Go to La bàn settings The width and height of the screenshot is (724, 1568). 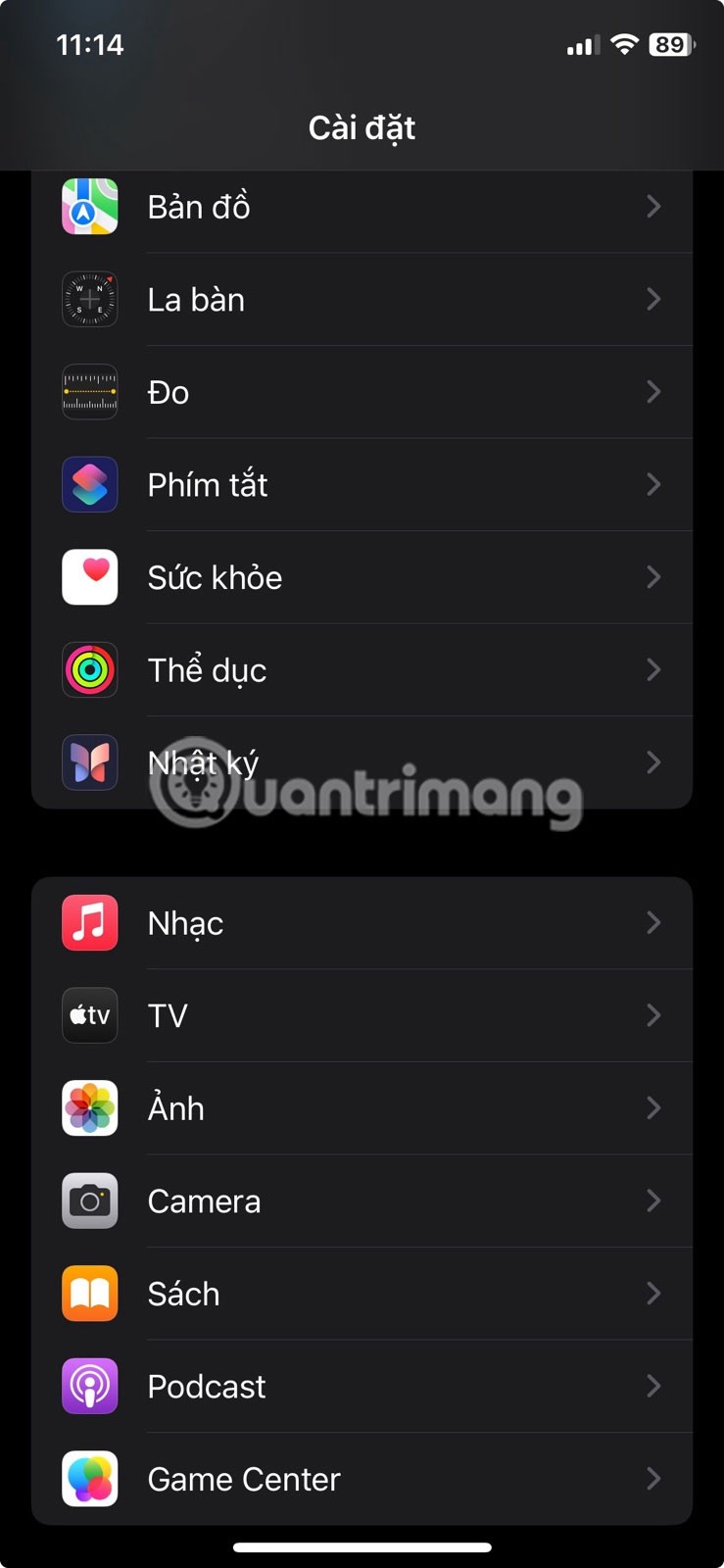(x=362, y=300)
